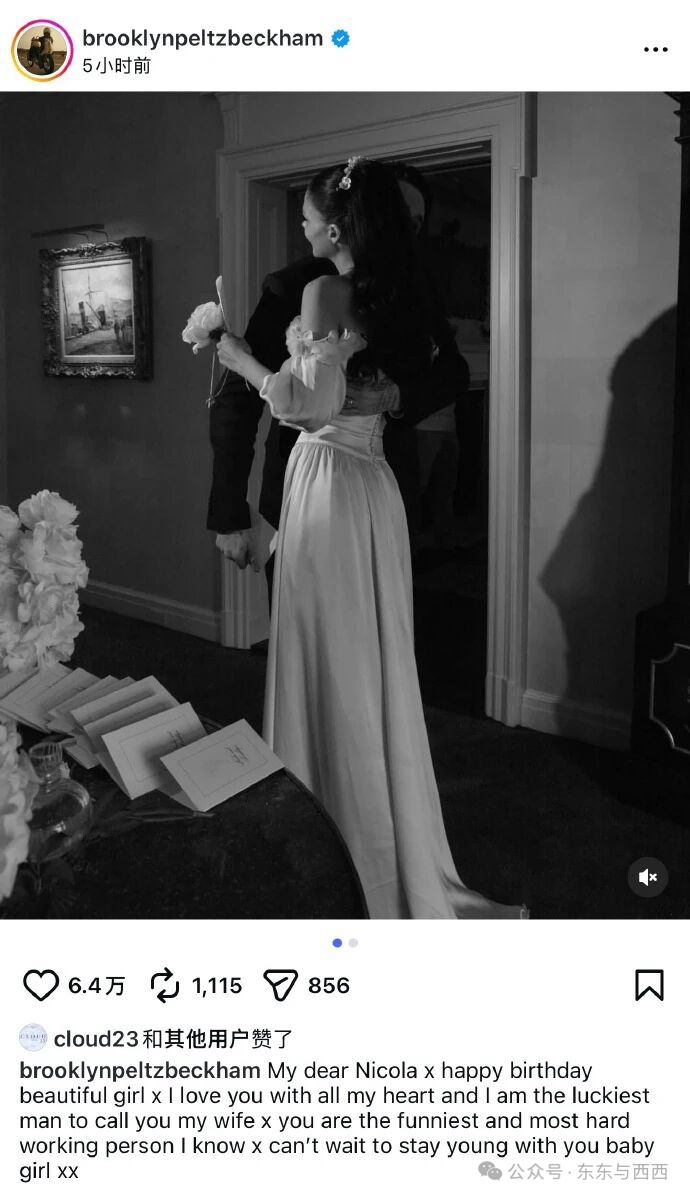The image size is (690, 1203).
Task: Share the post via the send icon
Action: coord(281,986)
